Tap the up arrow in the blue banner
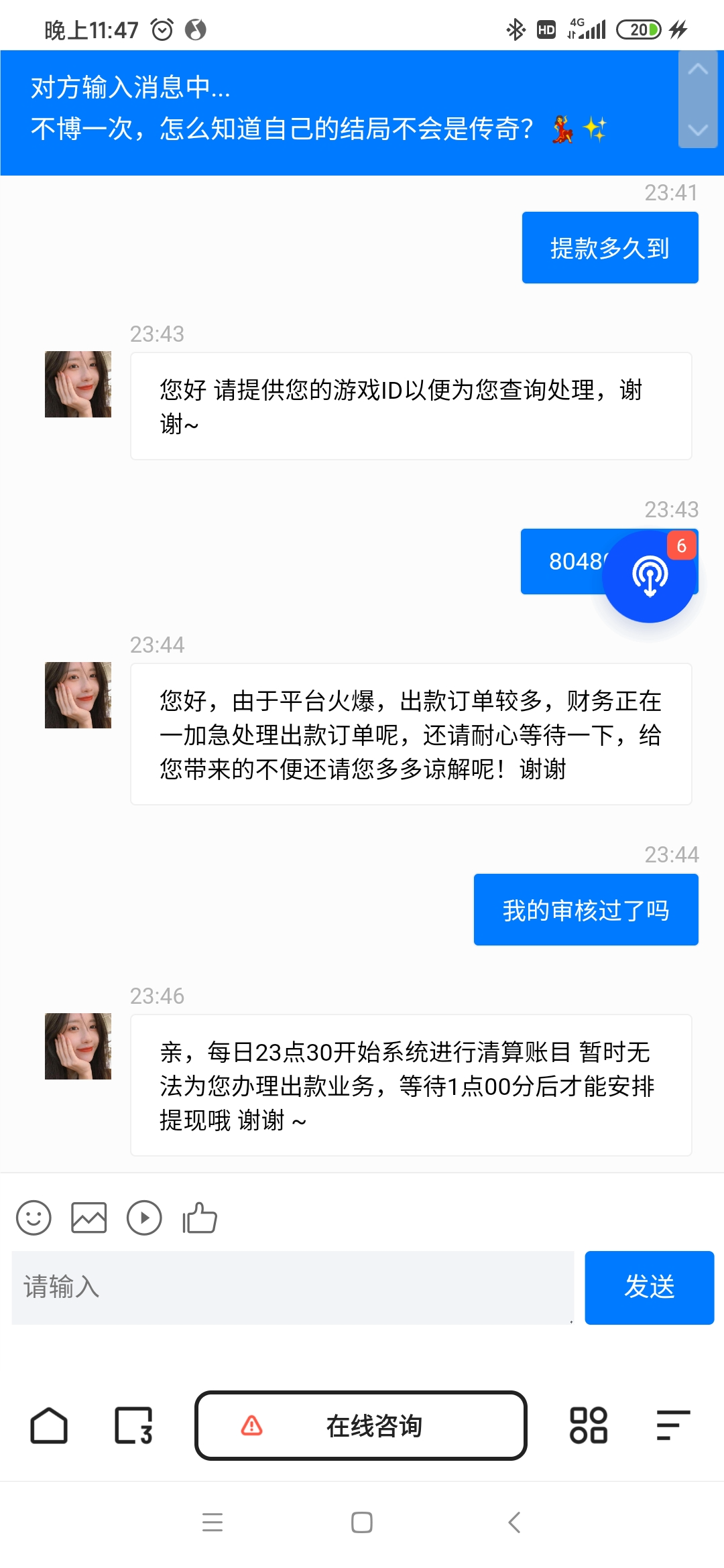This screenshot has height=1568, width=724. (698, 70)
